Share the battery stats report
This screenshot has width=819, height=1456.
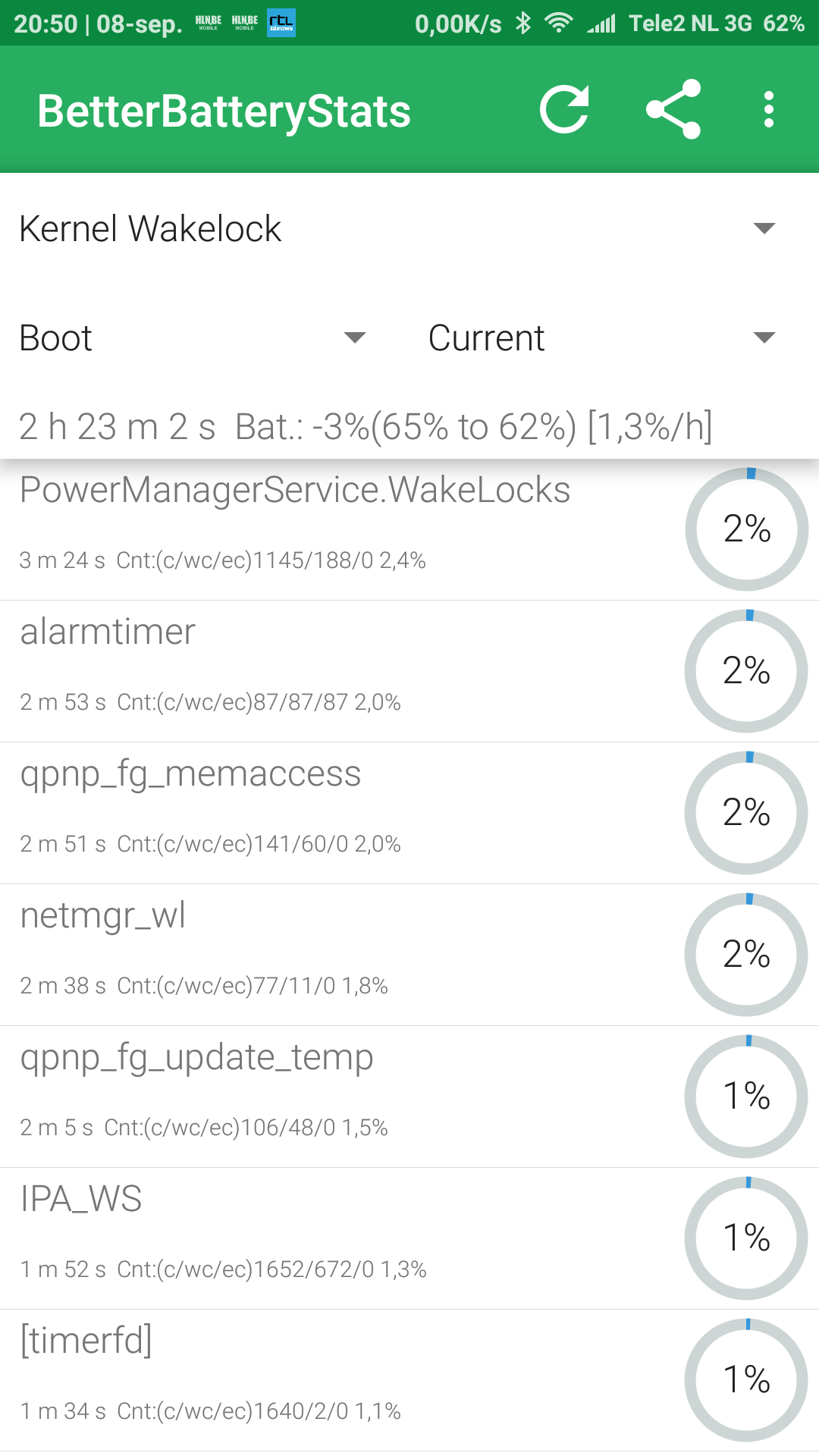pyautogui.click(x=673, y=109)
